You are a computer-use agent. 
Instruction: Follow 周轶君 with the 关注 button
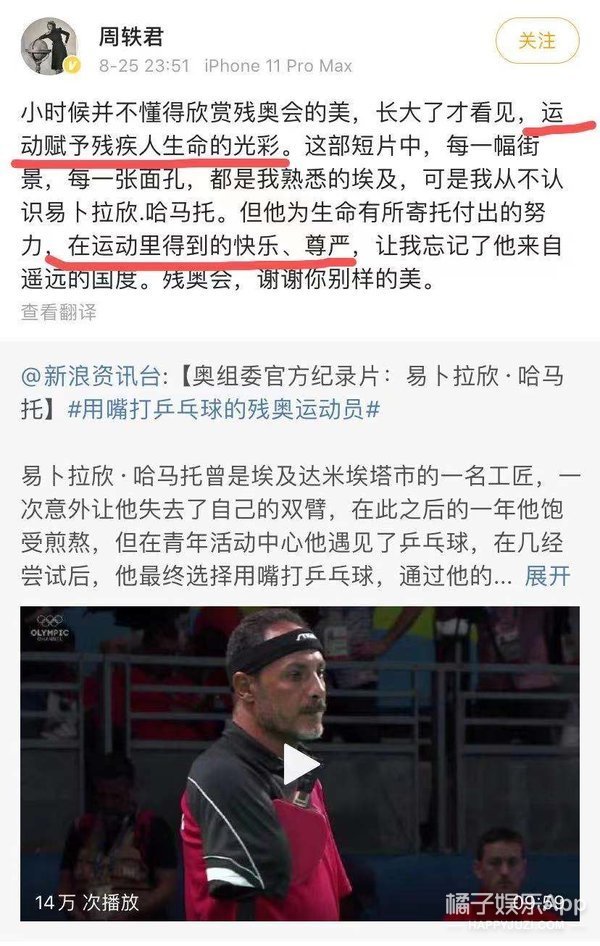[537, 42]
